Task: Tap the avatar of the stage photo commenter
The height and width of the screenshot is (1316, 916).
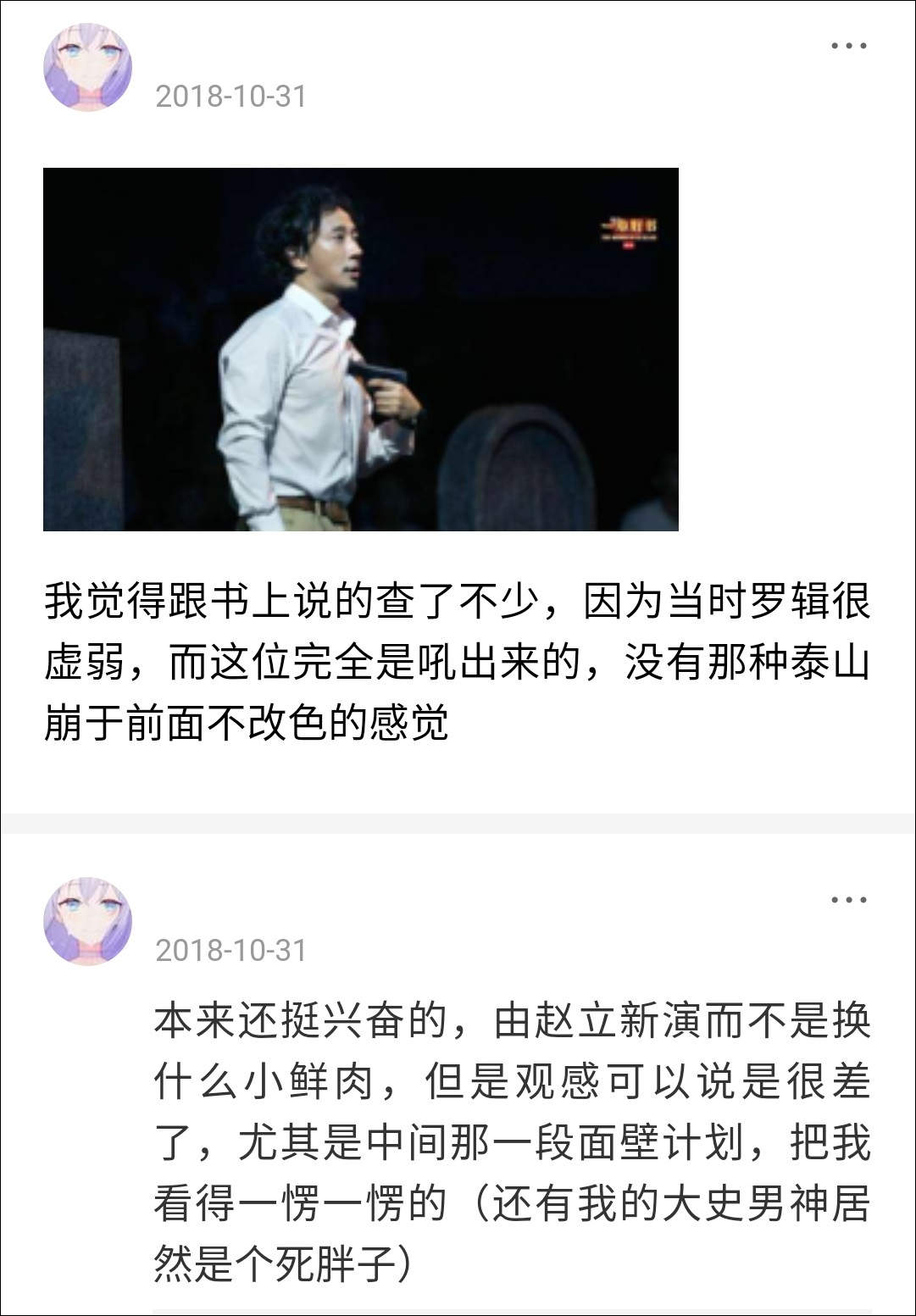Action: click(x=87, y=68)
